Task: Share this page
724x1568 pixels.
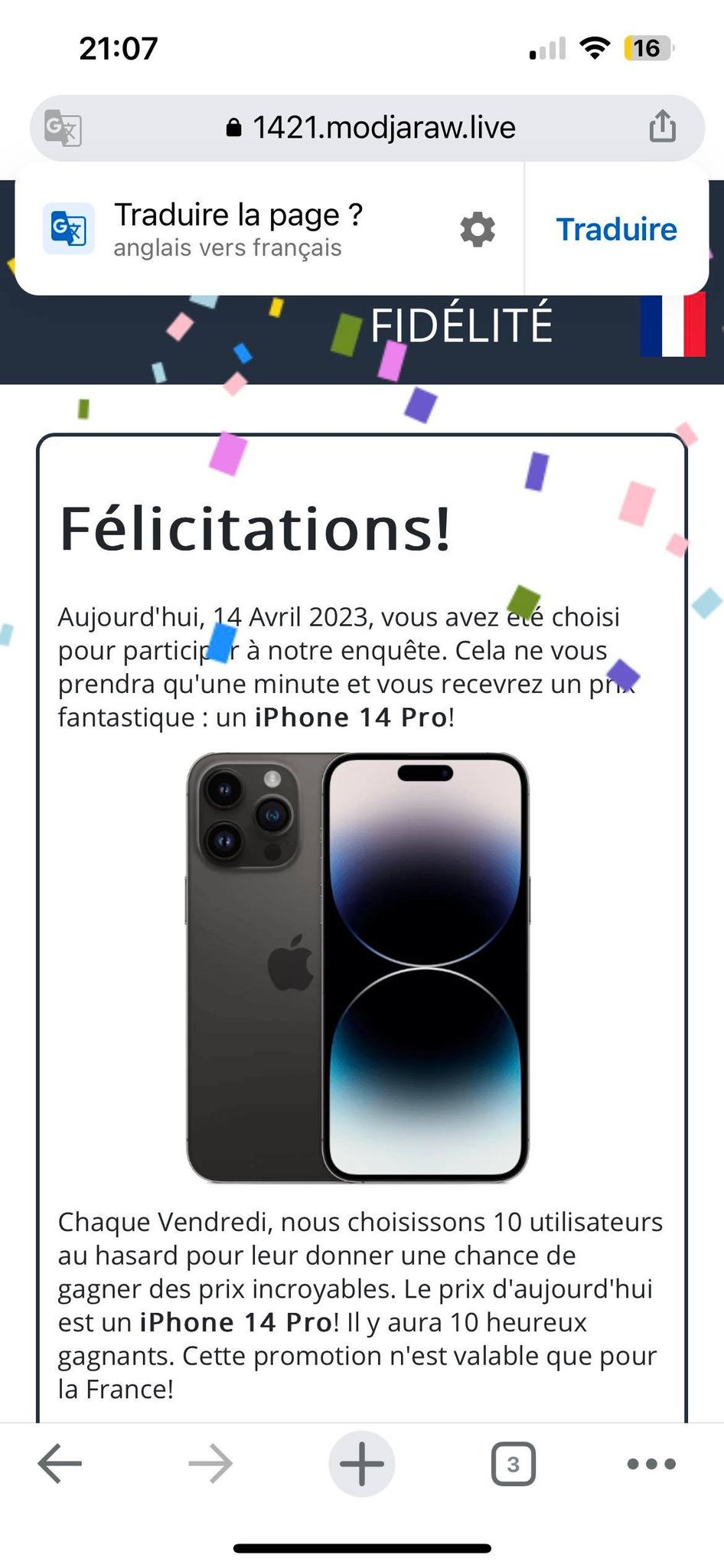Action: click(662, 126)
